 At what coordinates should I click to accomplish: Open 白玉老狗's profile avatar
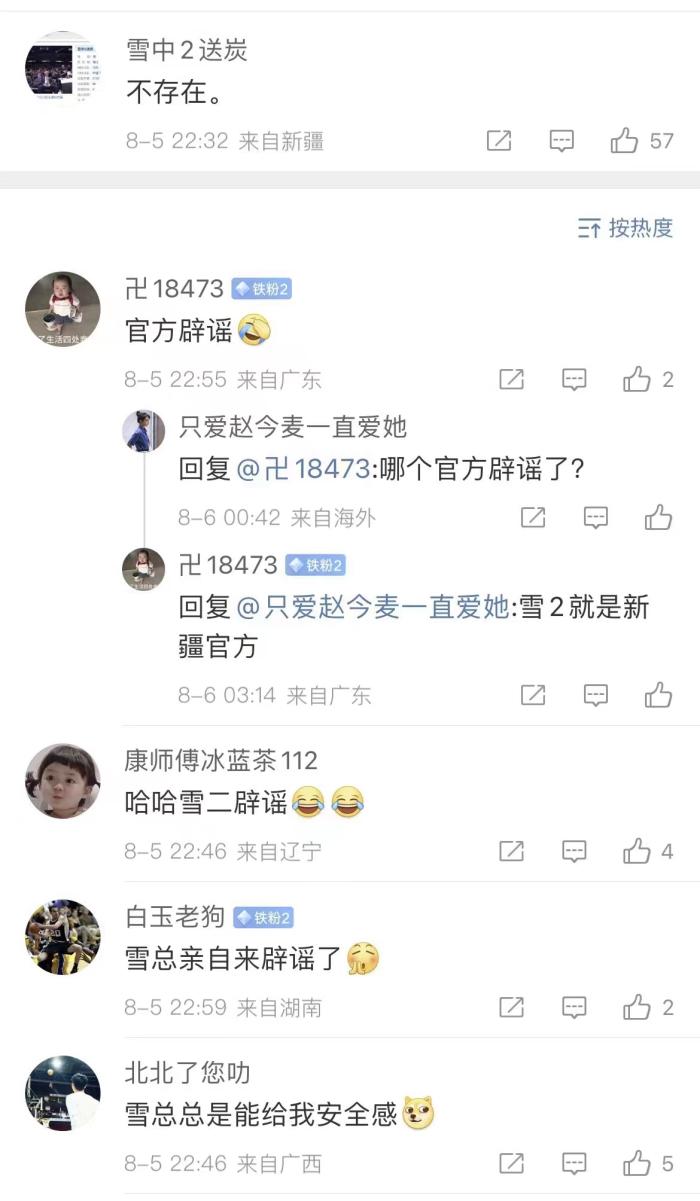click(63, 937)
